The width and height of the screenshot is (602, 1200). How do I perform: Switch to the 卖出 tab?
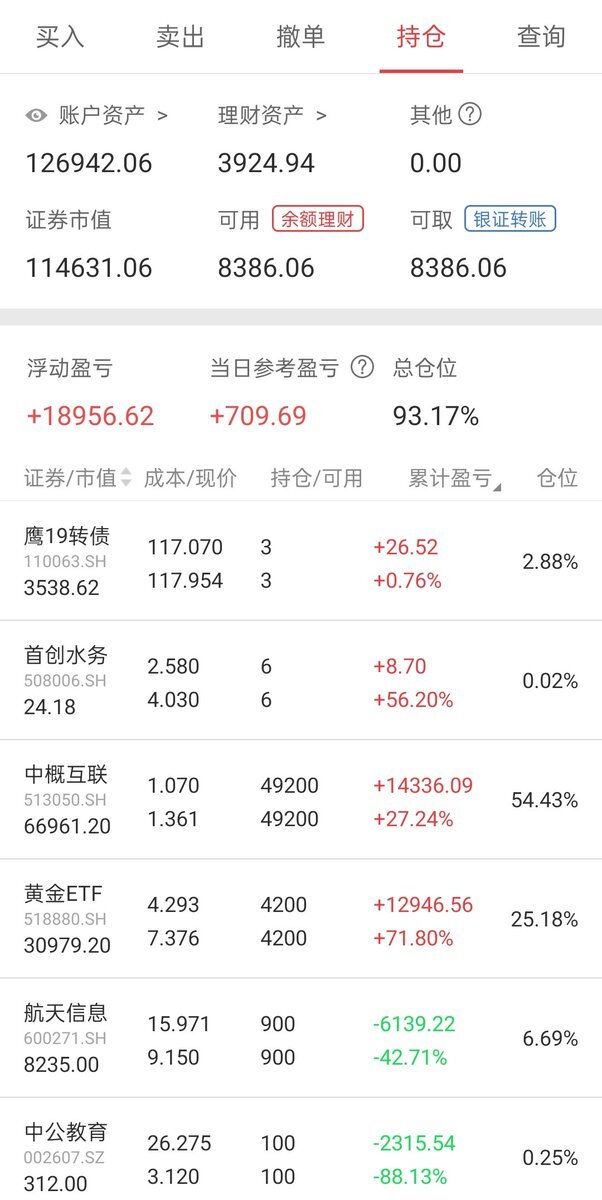click(x=180, y=37)
